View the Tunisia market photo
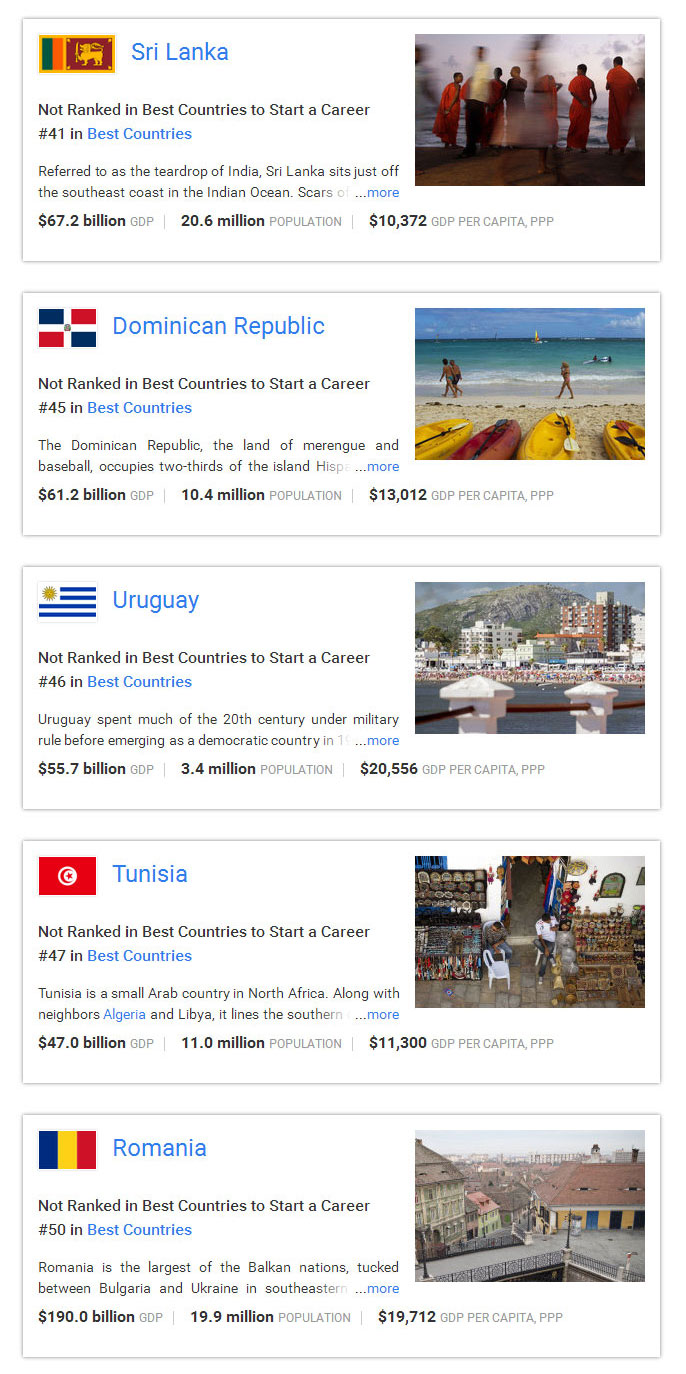The image size is (686, 1374). 529,932
